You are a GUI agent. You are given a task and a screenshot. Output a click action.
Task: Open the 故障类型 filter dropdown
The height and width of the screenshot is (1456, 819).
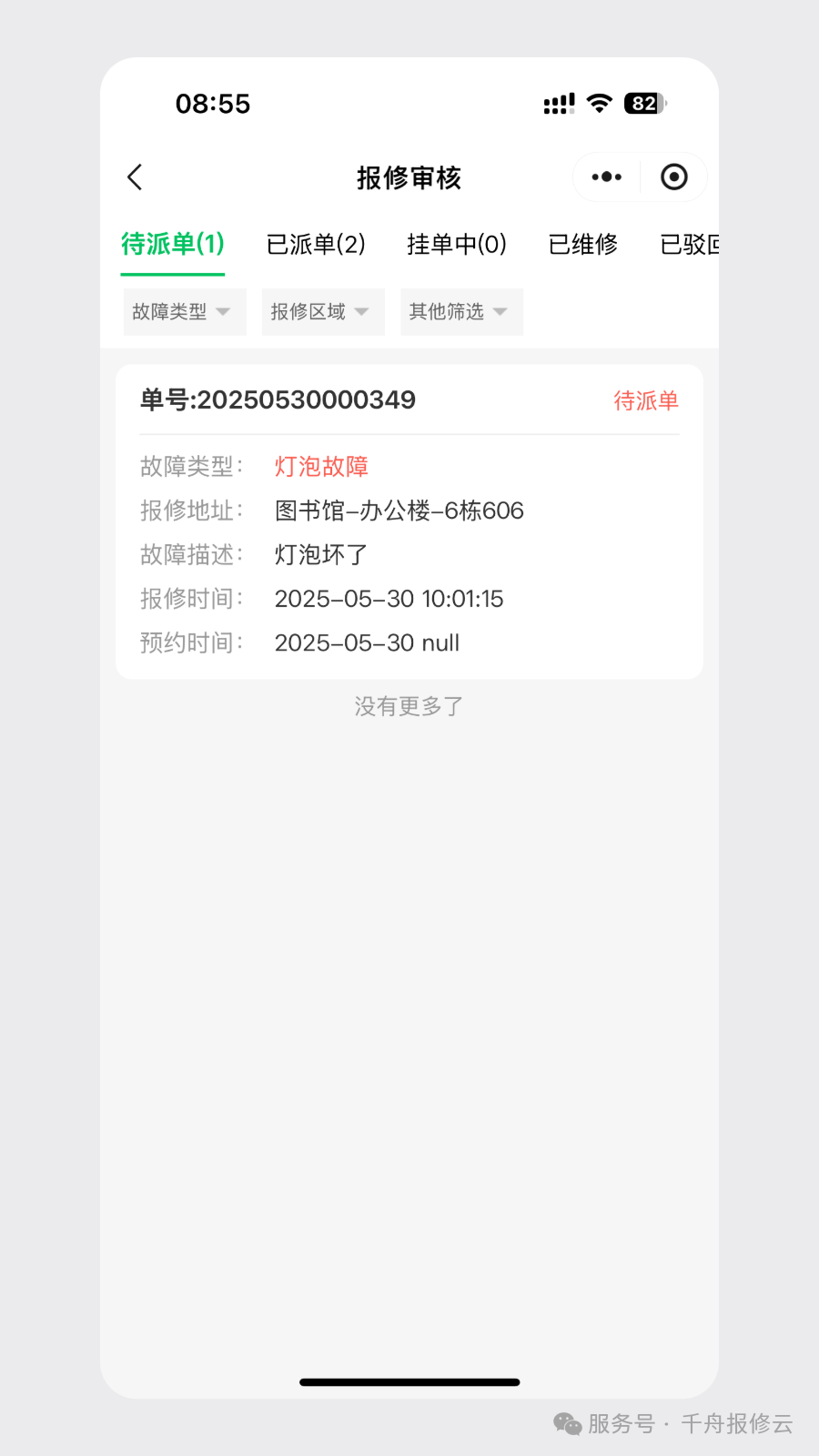pyautogui.click(x=184, y=311)
